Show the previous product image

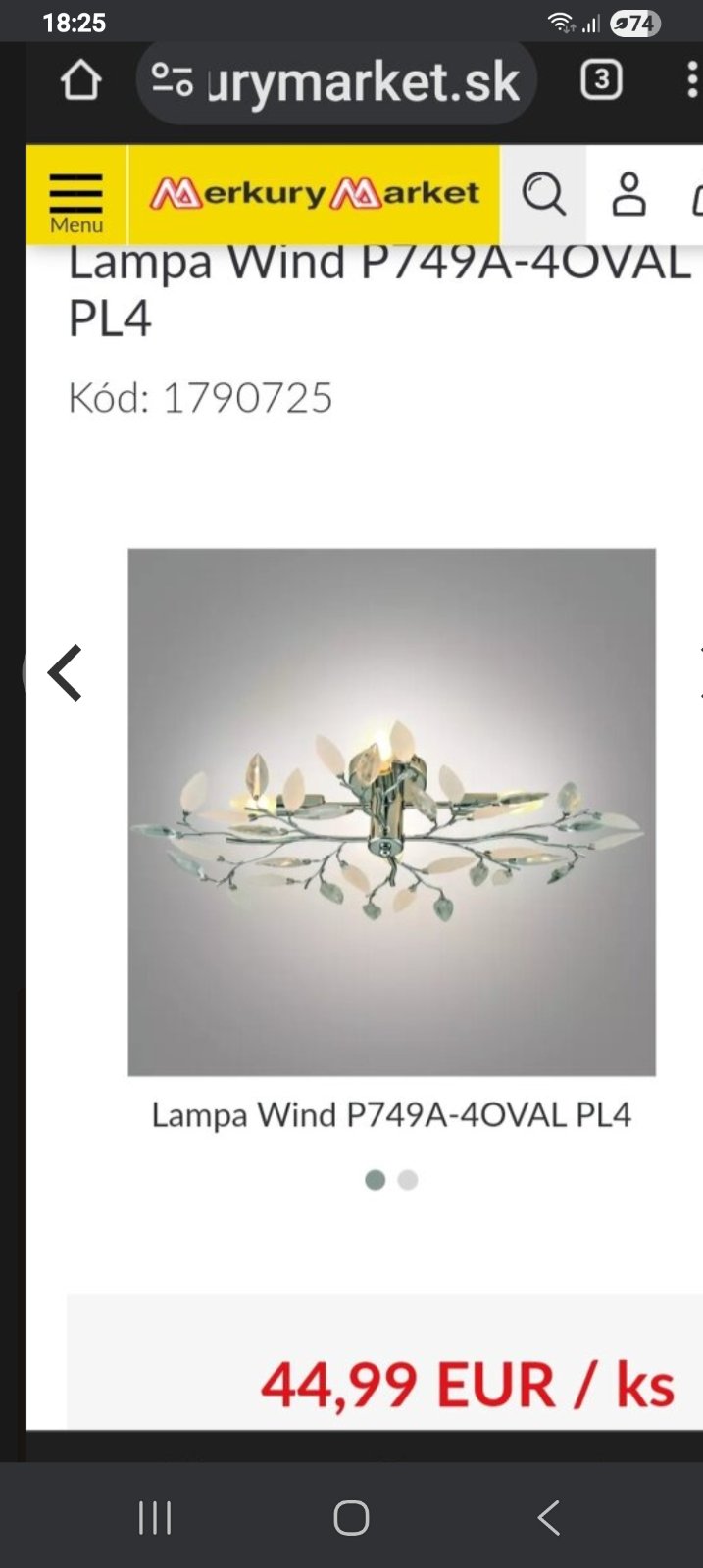coord(66,672)
